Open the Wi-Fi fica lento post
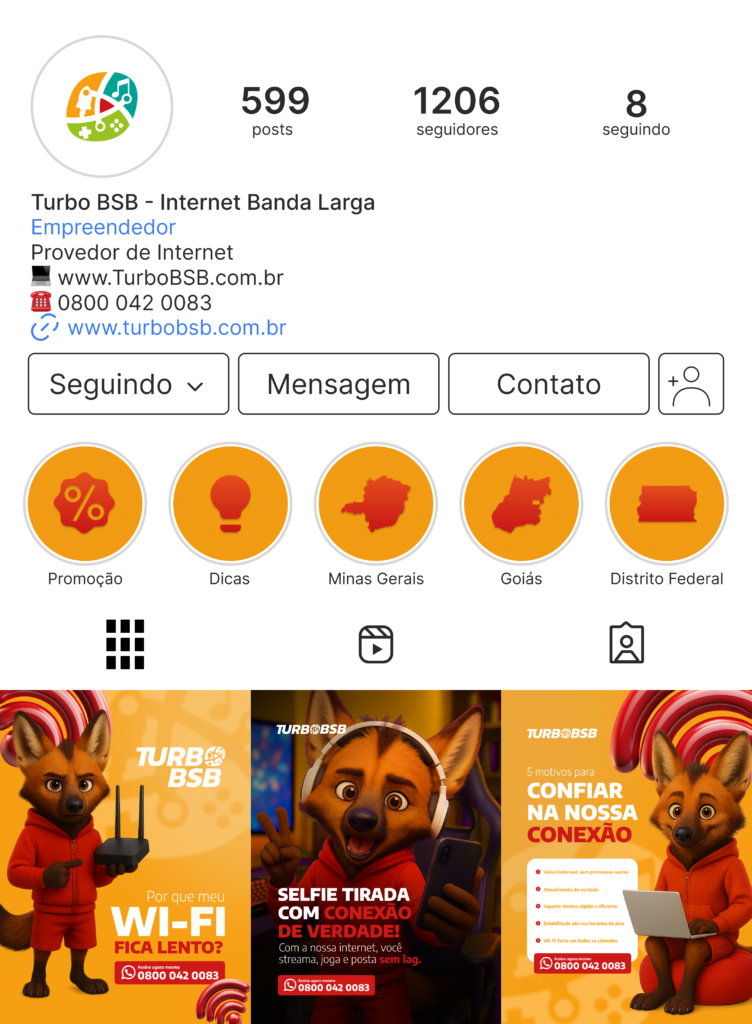The width and height of the screenshot is (752, 1024). pyautogui.click(x=124, y=856)
